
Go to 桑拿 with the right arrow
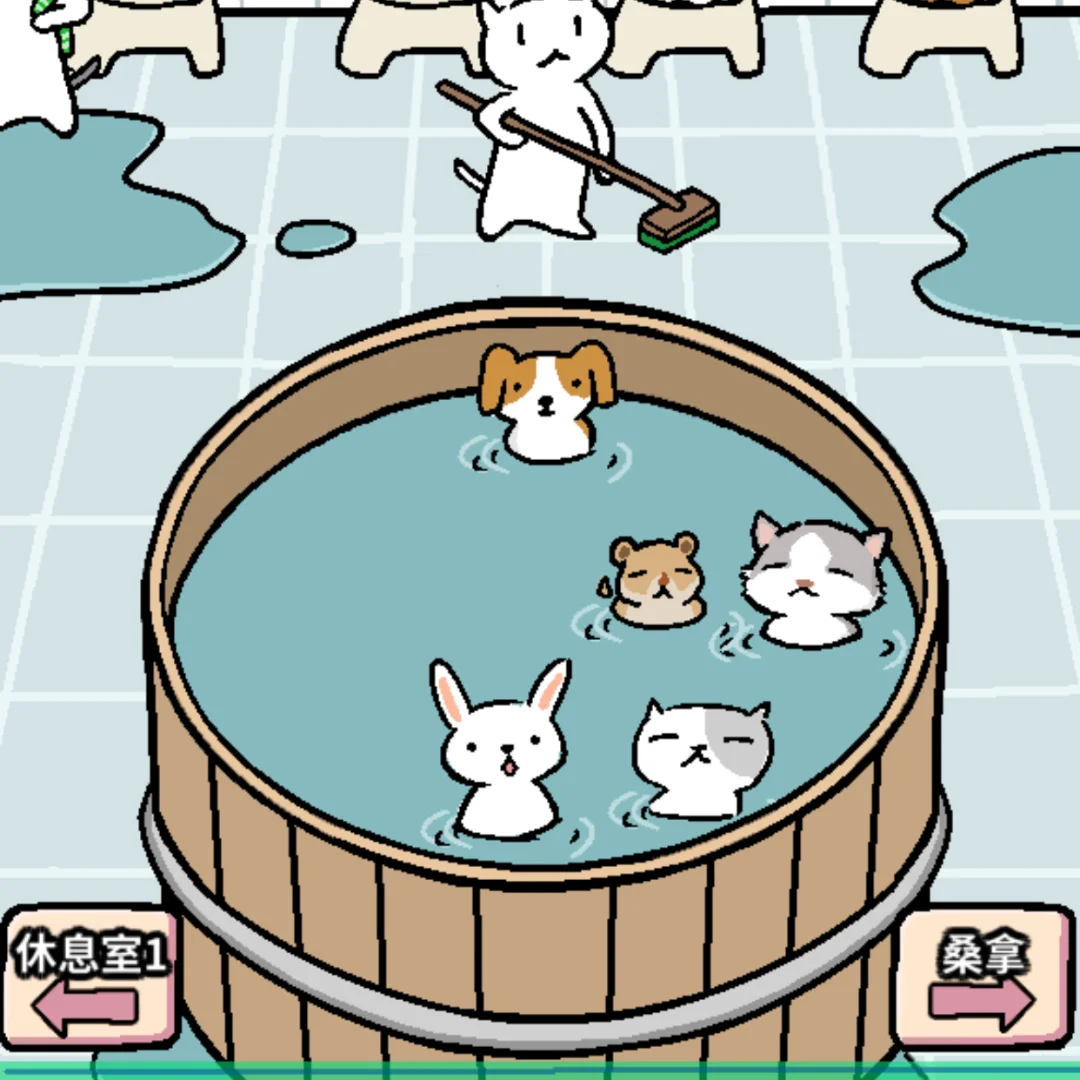click(982, 977)
